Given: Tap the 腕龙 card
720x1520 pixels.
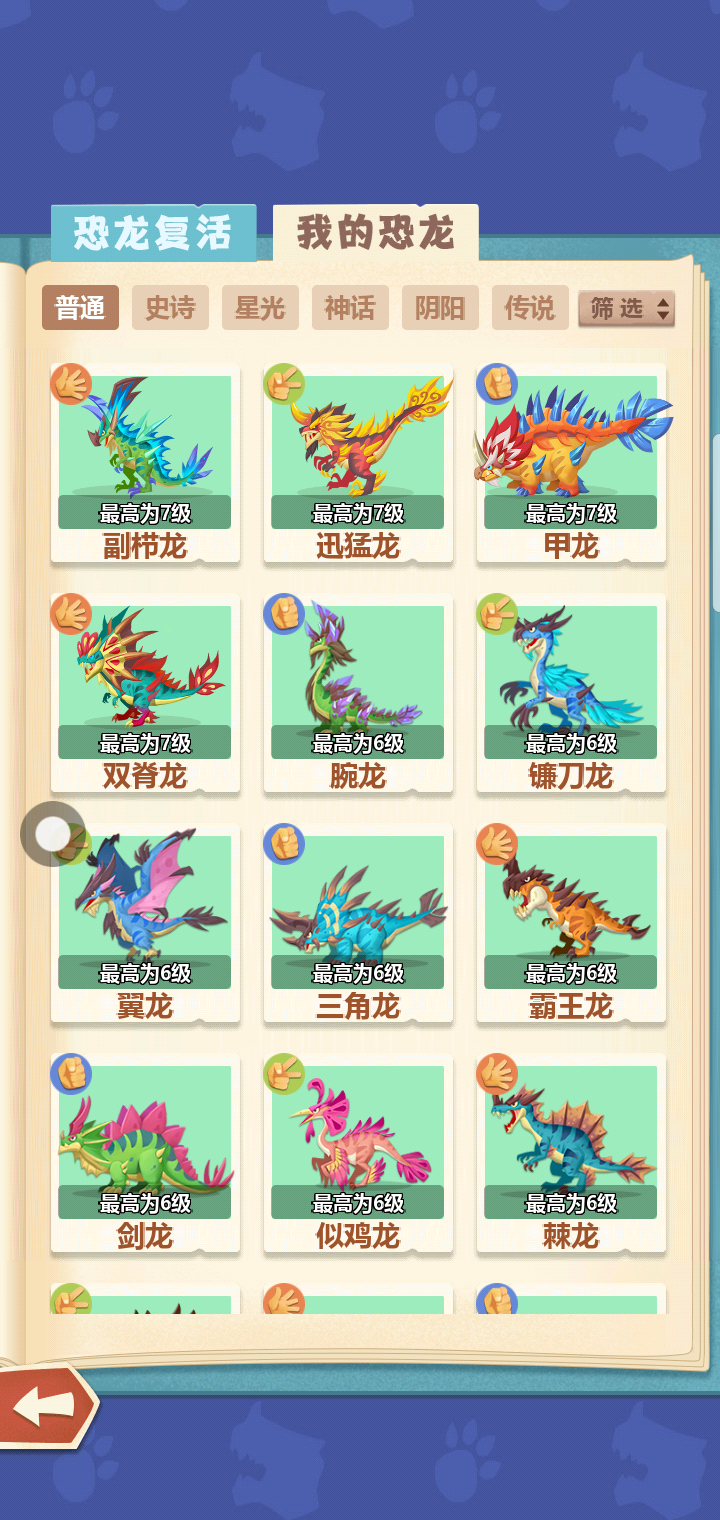Looking at the screenshot, I should (358, 692).
